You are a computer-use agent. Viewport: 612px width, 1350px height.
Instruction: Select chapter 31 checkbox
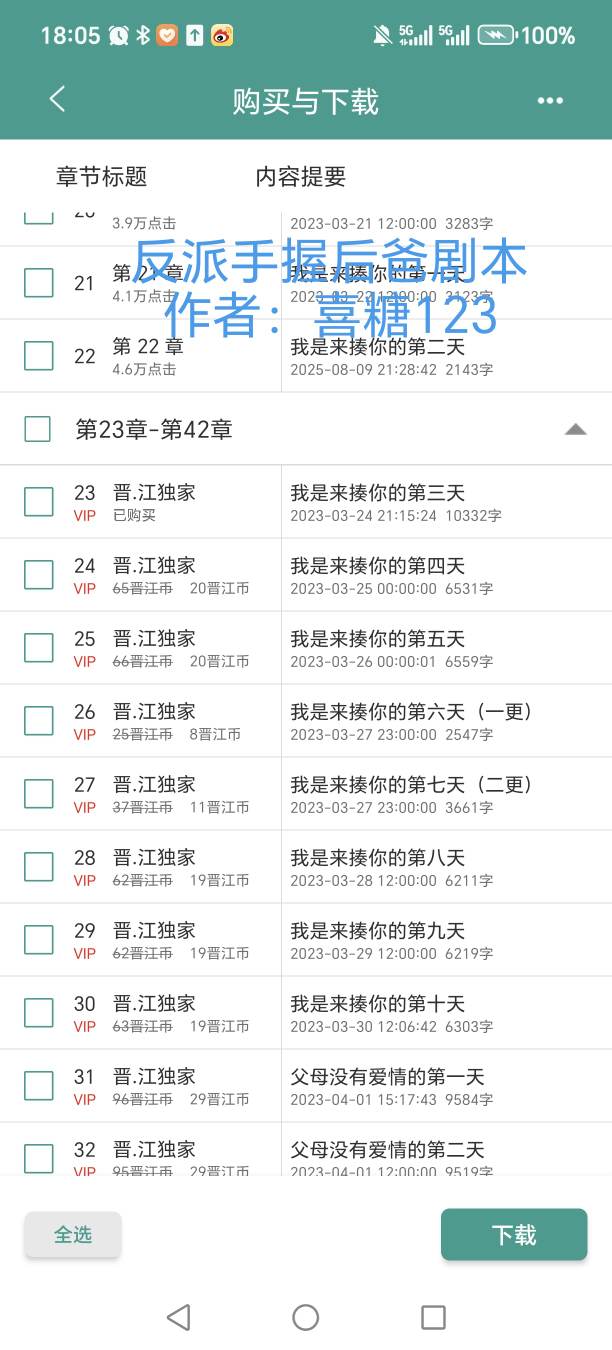(38, 1085)
